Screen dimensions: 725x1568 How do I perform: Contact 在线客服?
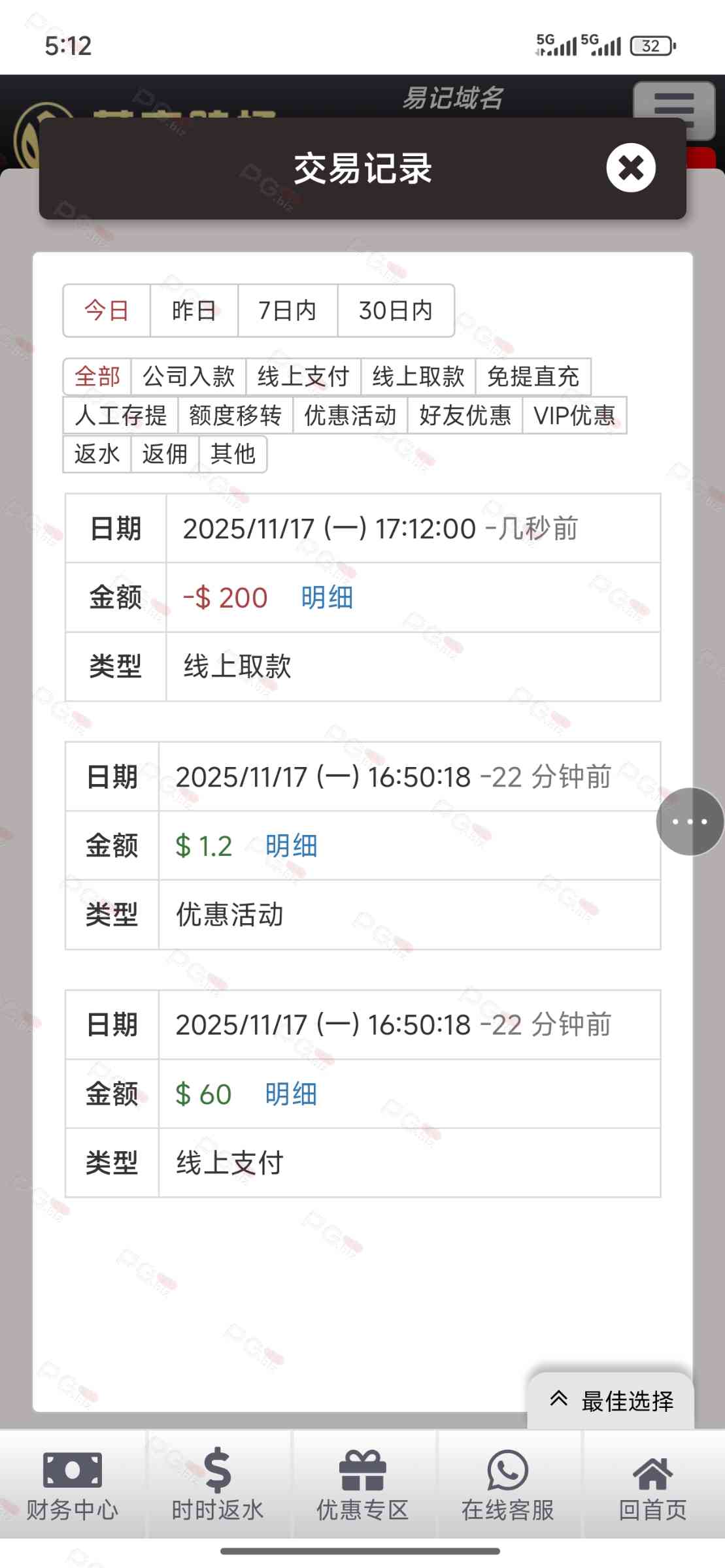pos(507,1484)
